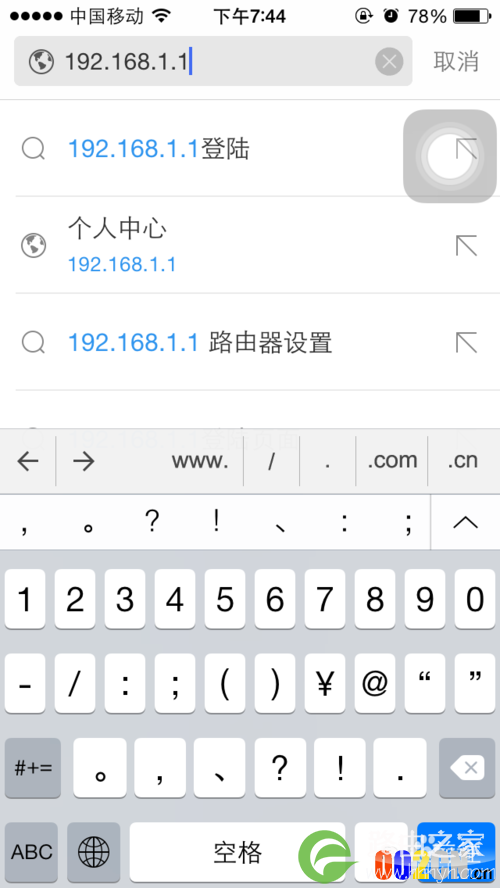Type the @ key
Image resolution: width=500 pixels, height=888 pixels.
(374, 684)
